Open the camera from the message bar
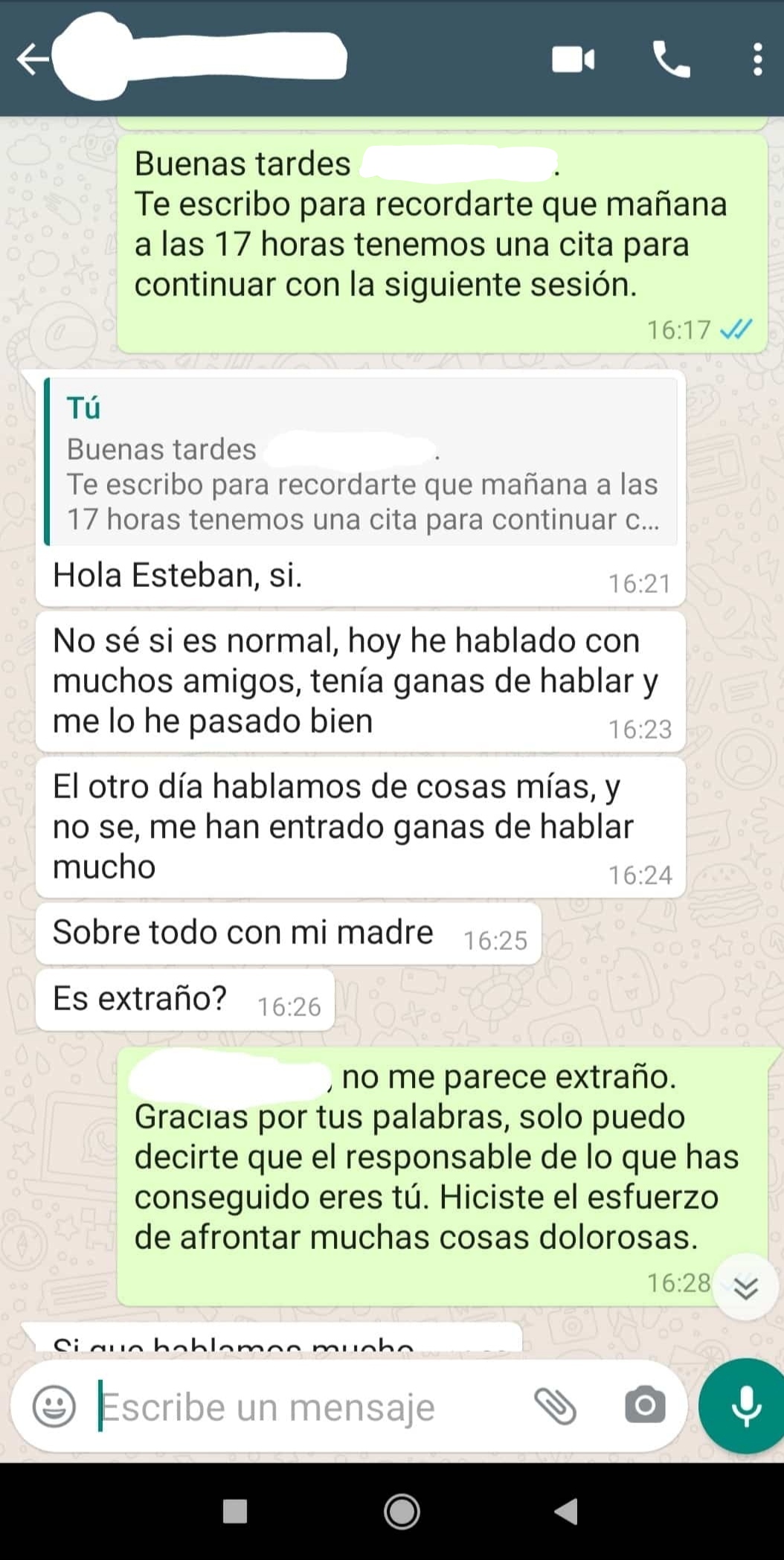 click(645, 1405)
